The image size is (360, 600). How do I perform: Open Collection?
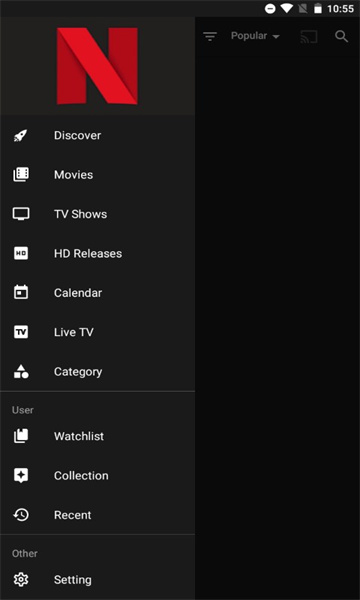[98, 476]
